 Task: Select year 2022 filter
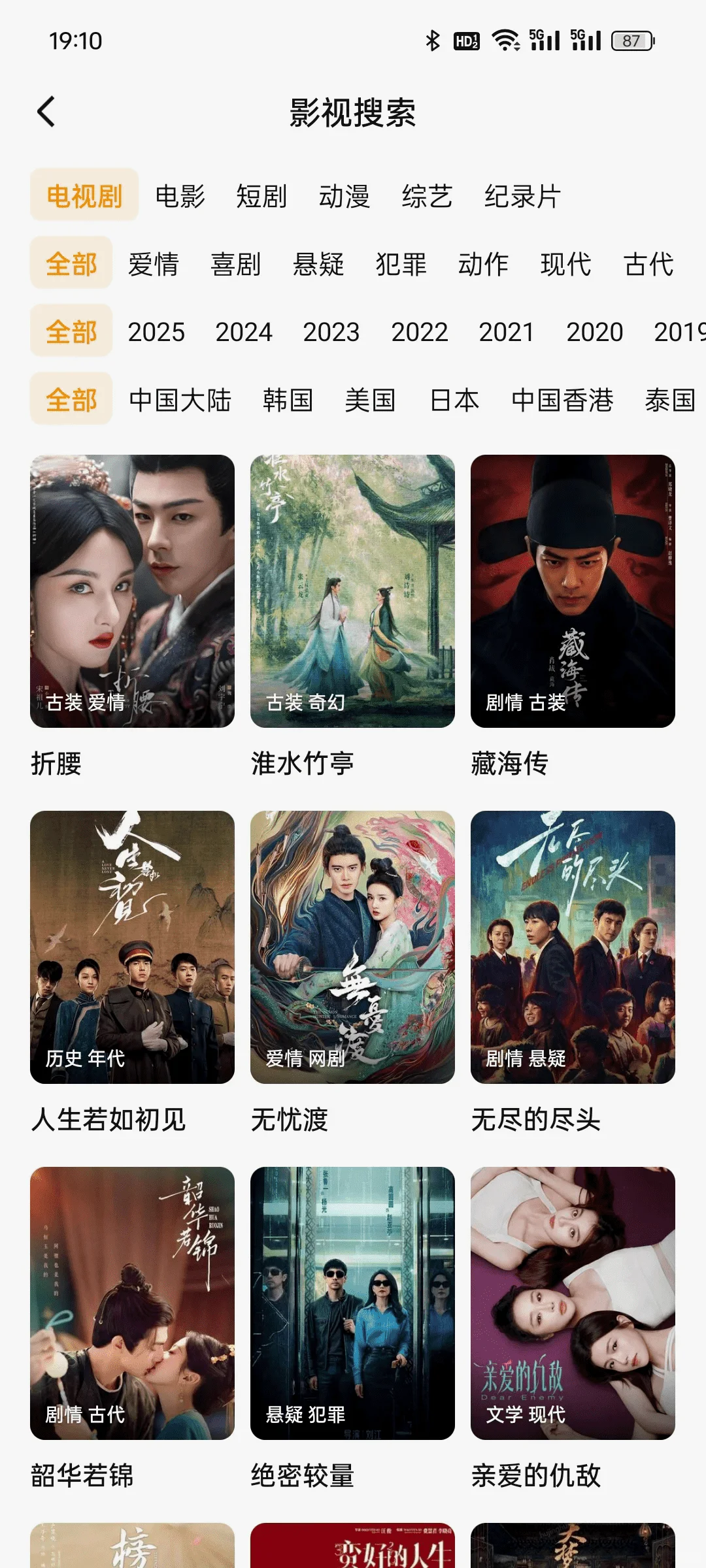(x=419, y=332)
